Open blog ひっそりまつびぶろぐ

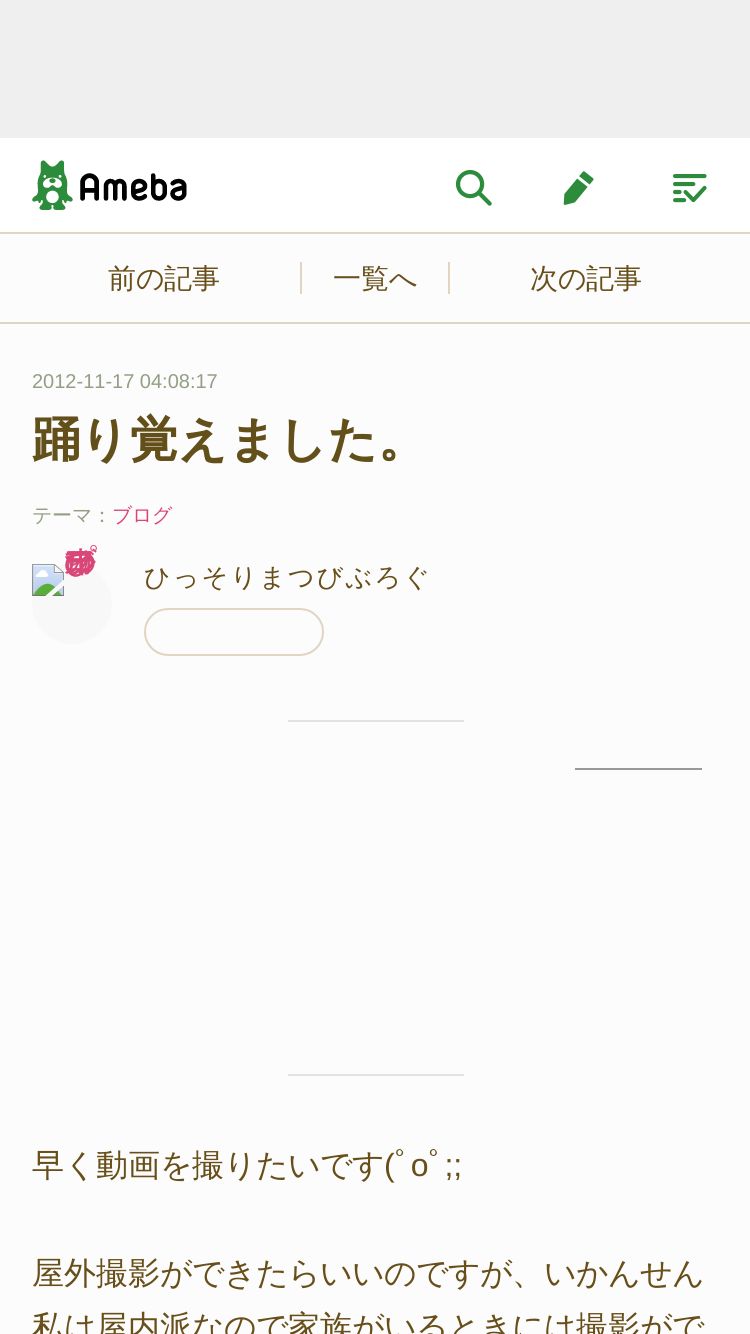tap(286, 577)
